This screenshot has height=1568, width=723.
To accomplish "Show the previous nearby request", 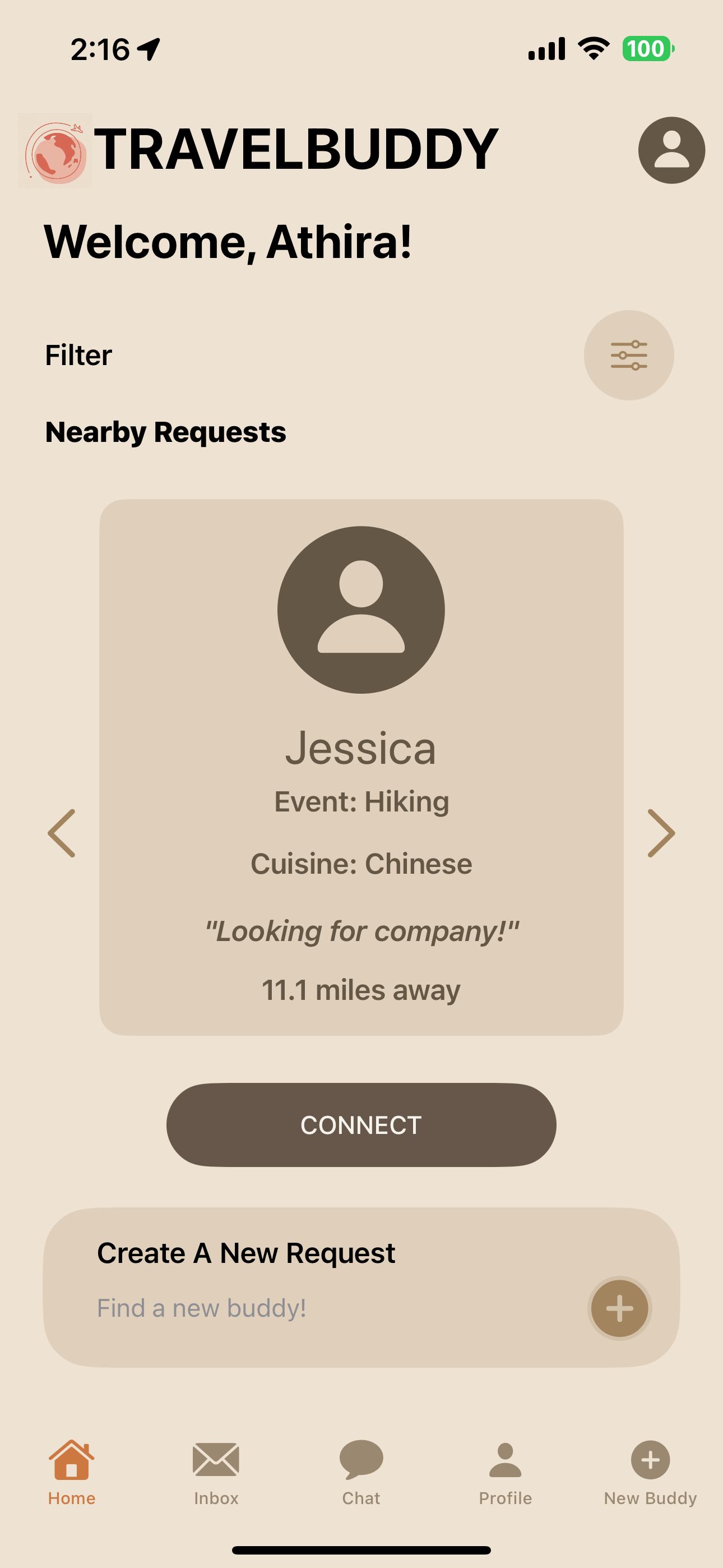I will pyautogui.click(x=62, y=833).
